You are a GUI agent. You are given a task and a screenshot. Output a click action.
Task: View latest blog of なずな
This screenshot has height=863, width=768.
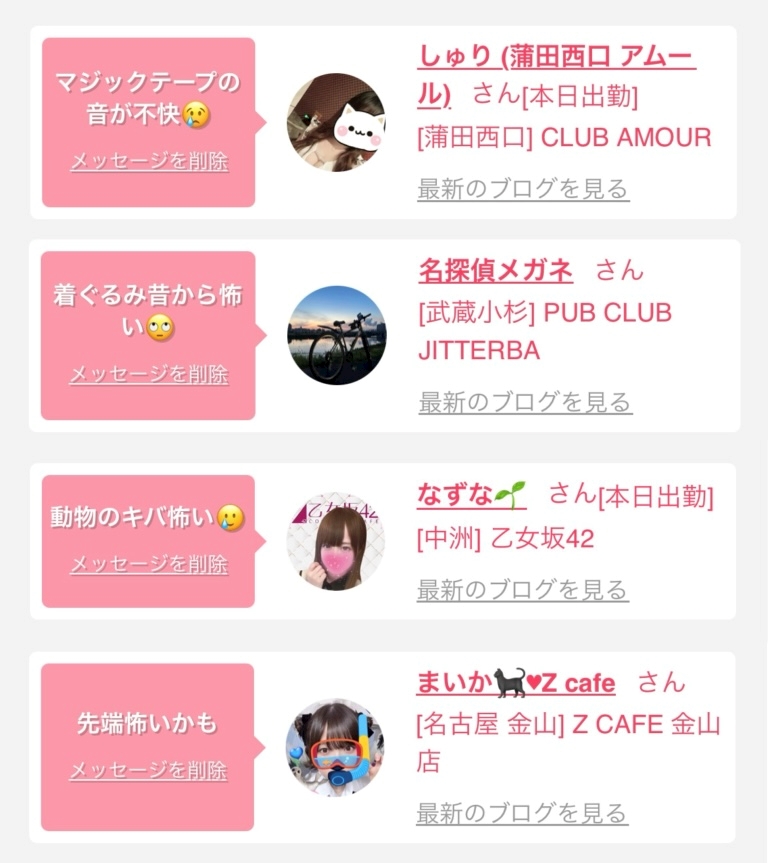(x=522, y=589)
